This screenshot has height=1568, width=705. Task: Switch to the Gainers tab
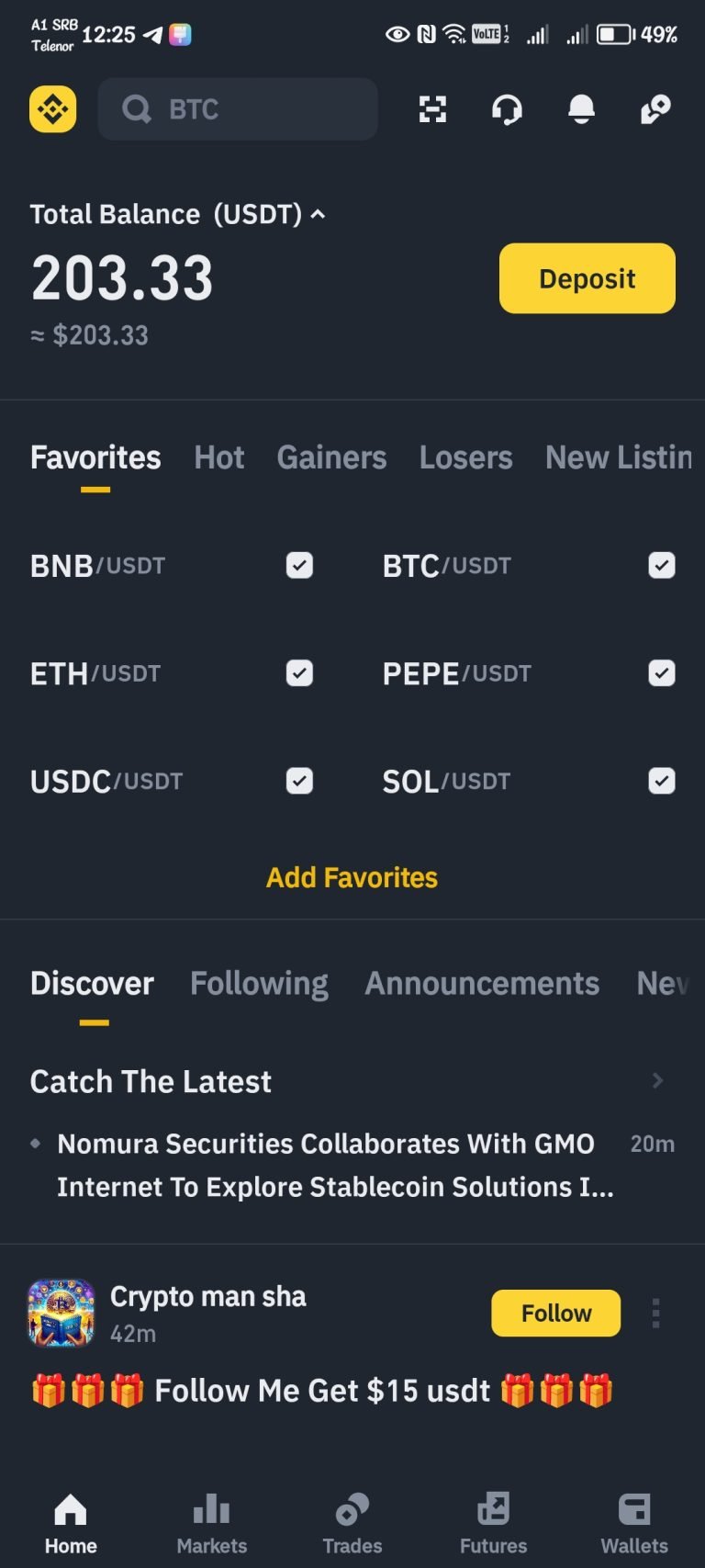click(x=331, y=457)
